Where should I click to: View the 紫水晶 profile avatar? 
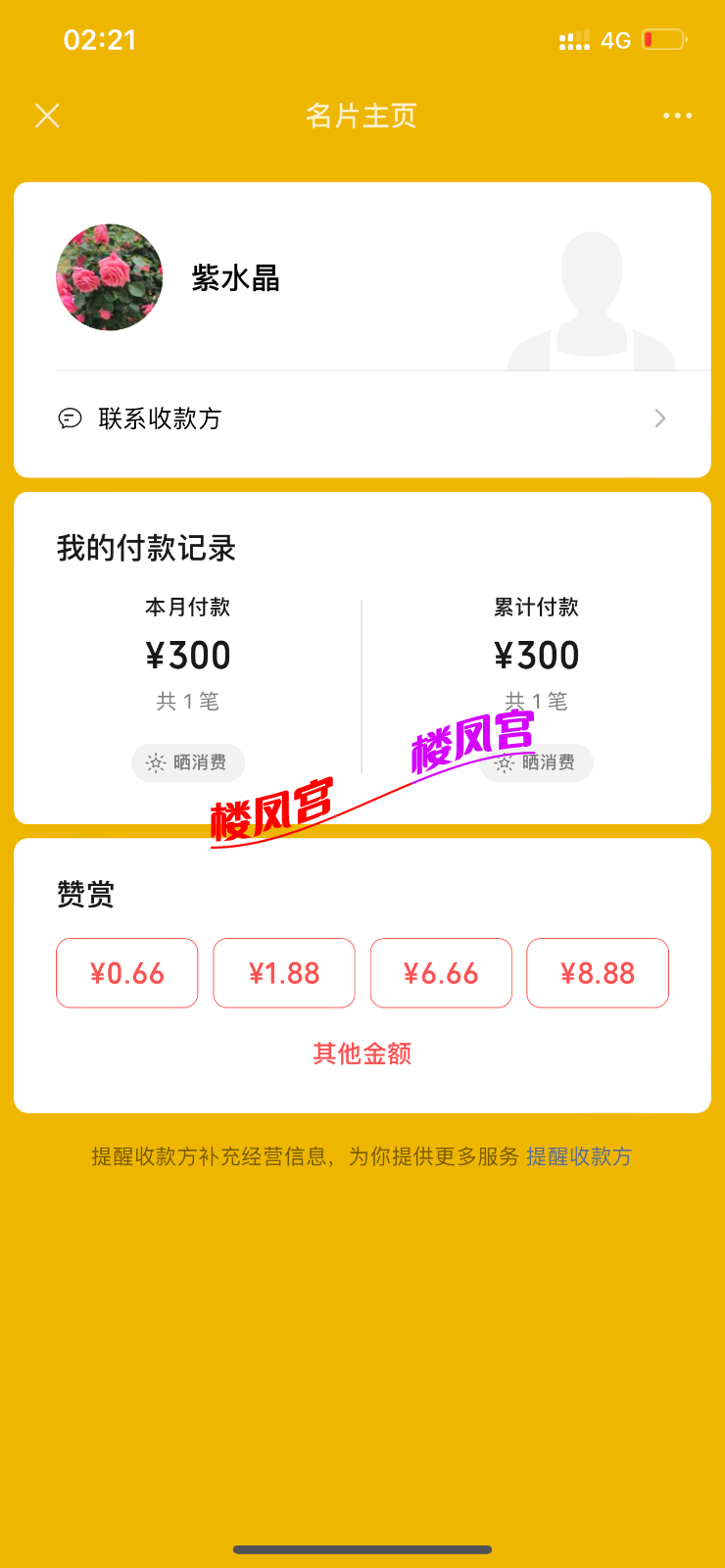[x=110, y=277]
